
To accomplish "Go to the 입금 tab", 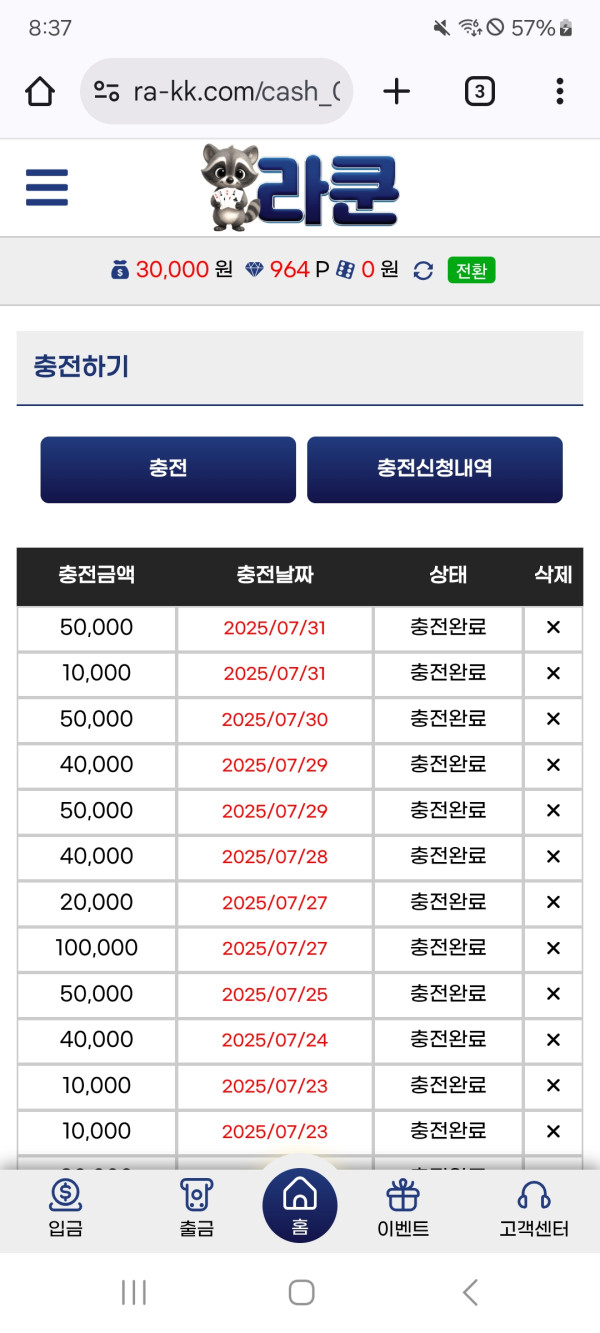I will (x=65, y=1208).
